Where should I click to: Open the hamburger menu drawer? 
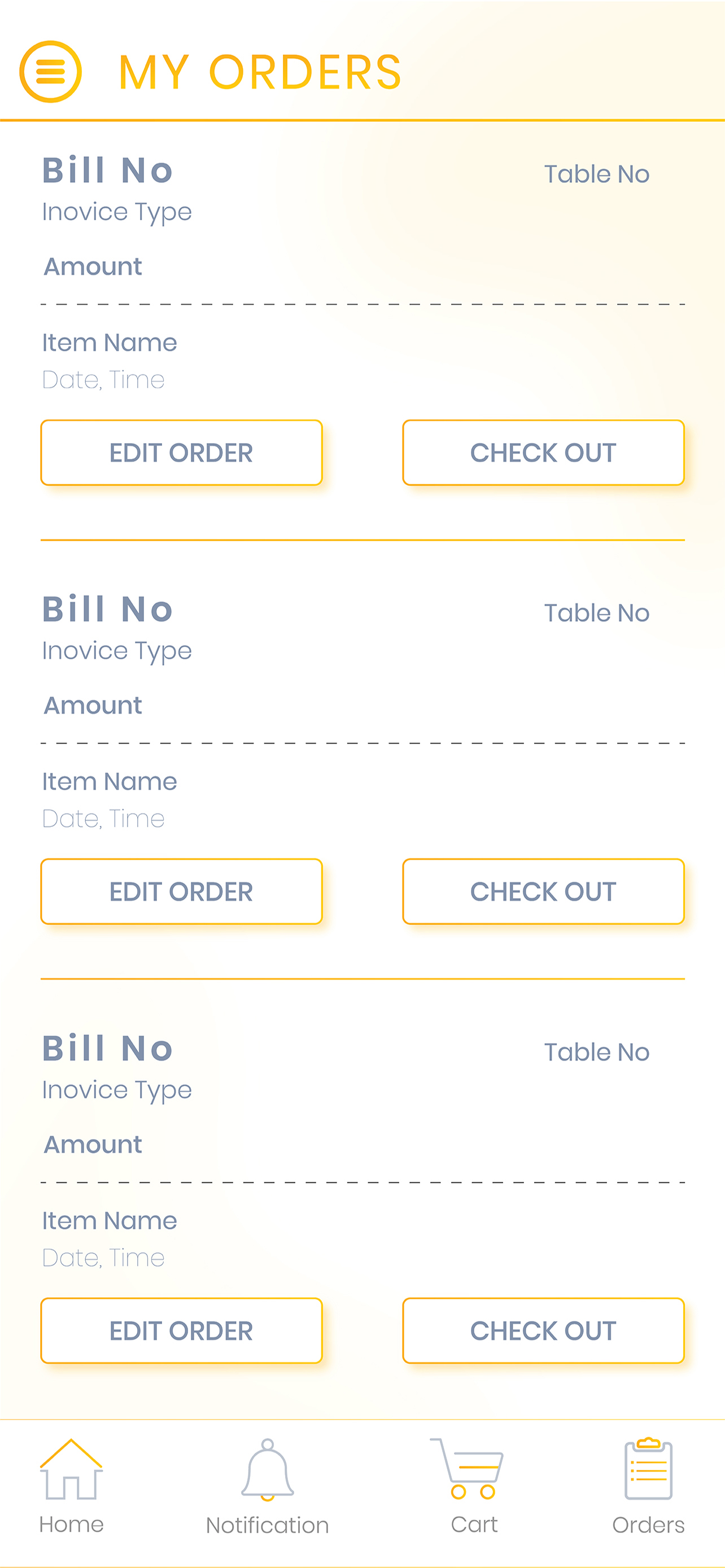50,72
